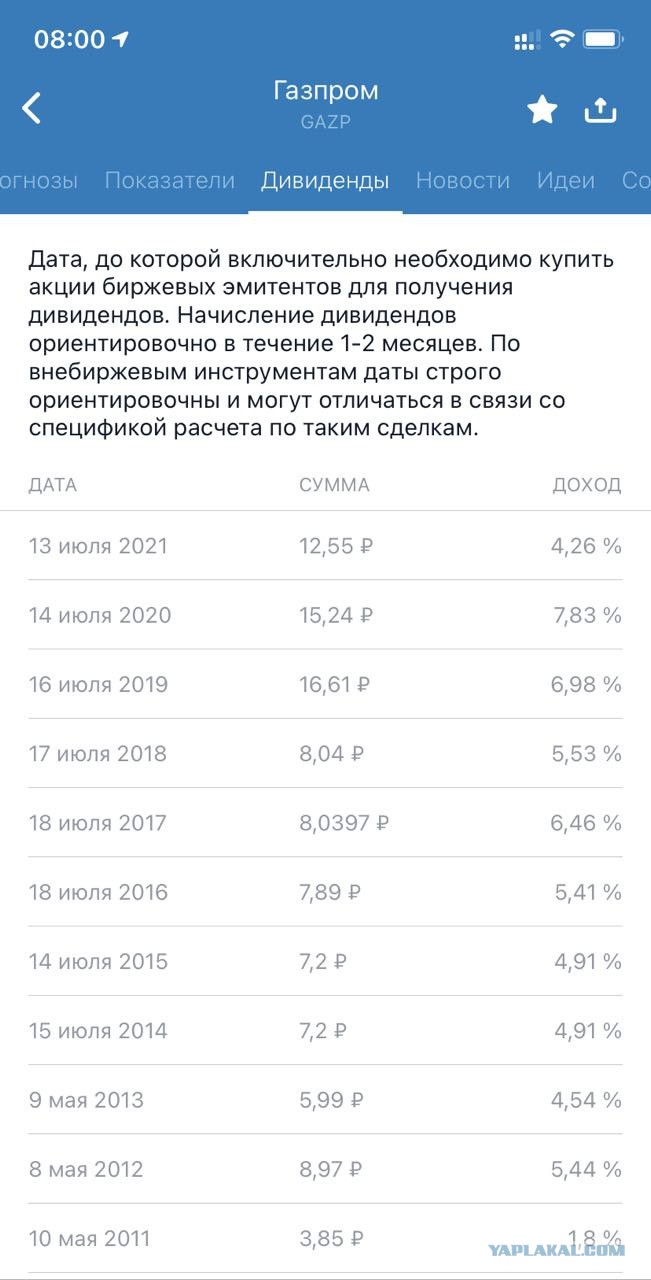Go back from the Газпром page
This screenshot has width=651, height=1280.
coord(32,107)
